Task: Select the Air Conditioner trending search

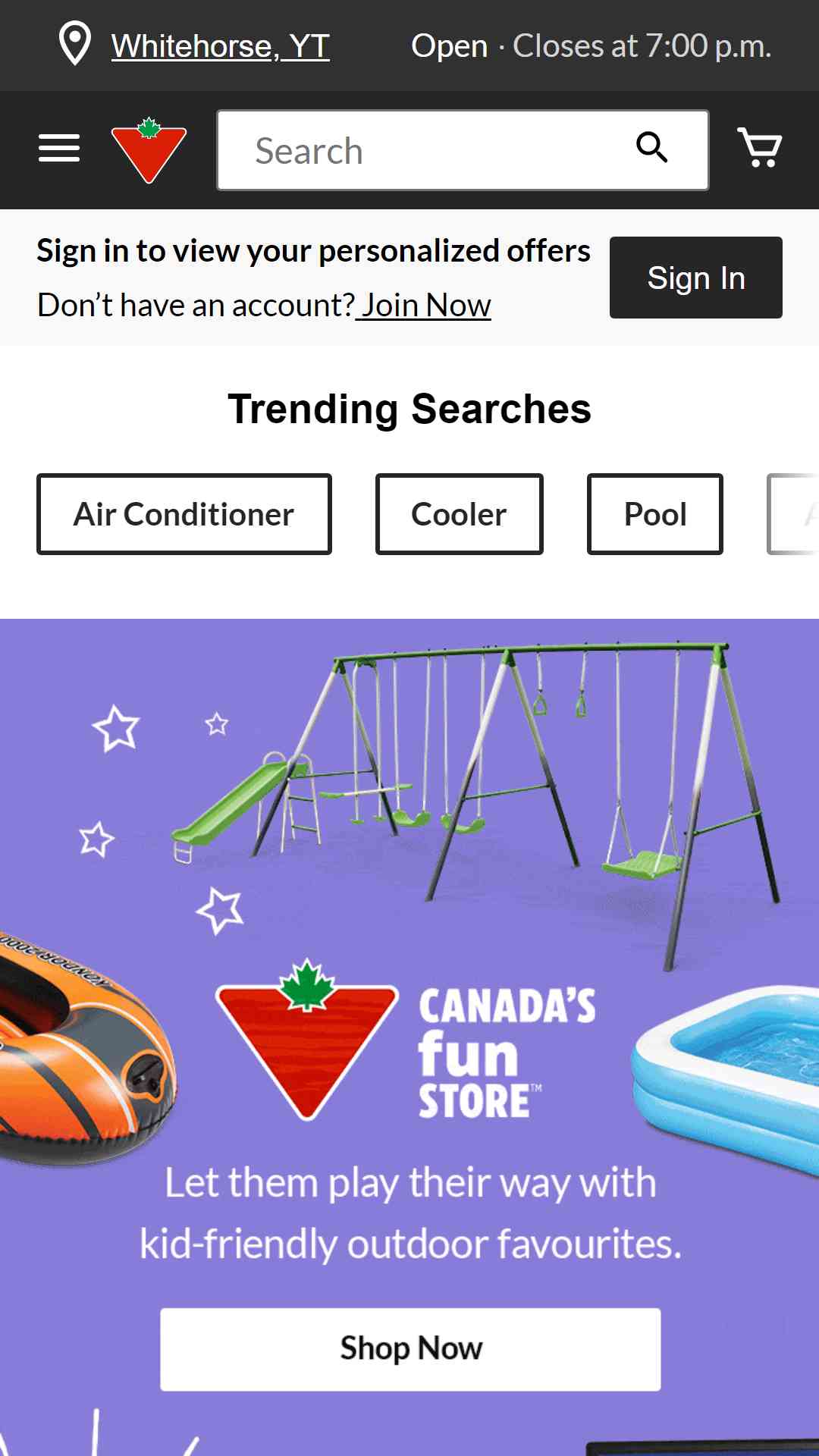Action: click(184, 514)
